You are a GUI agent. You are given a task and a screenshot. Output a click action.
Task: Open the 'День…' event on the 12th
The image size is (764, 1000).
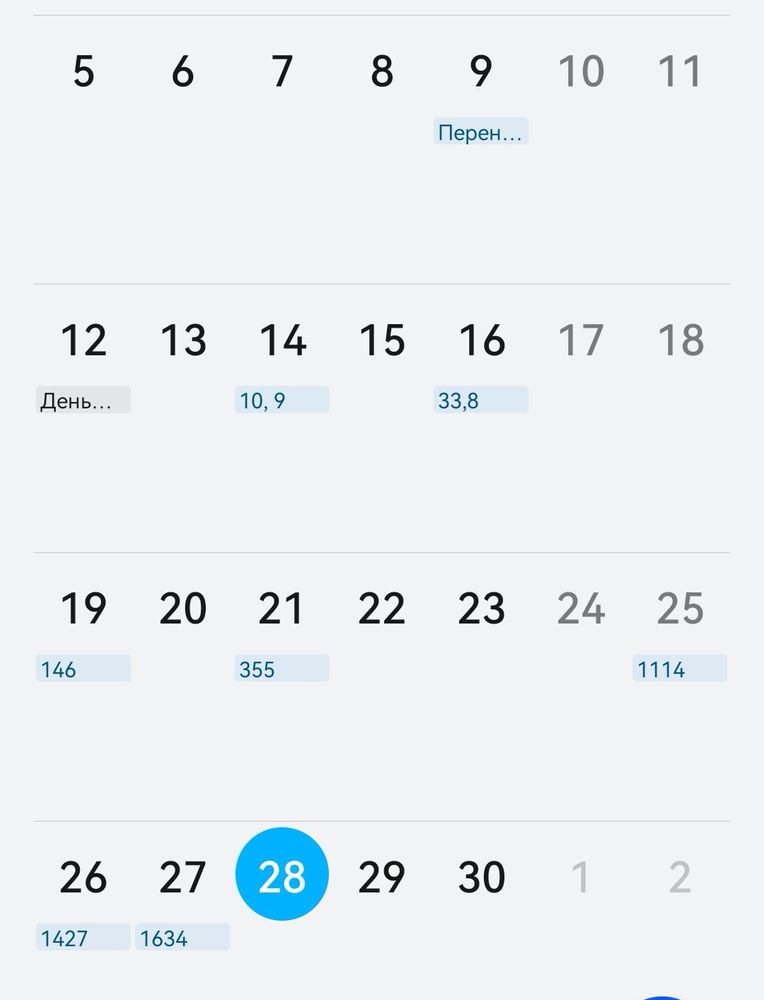(x=83, y=400)
